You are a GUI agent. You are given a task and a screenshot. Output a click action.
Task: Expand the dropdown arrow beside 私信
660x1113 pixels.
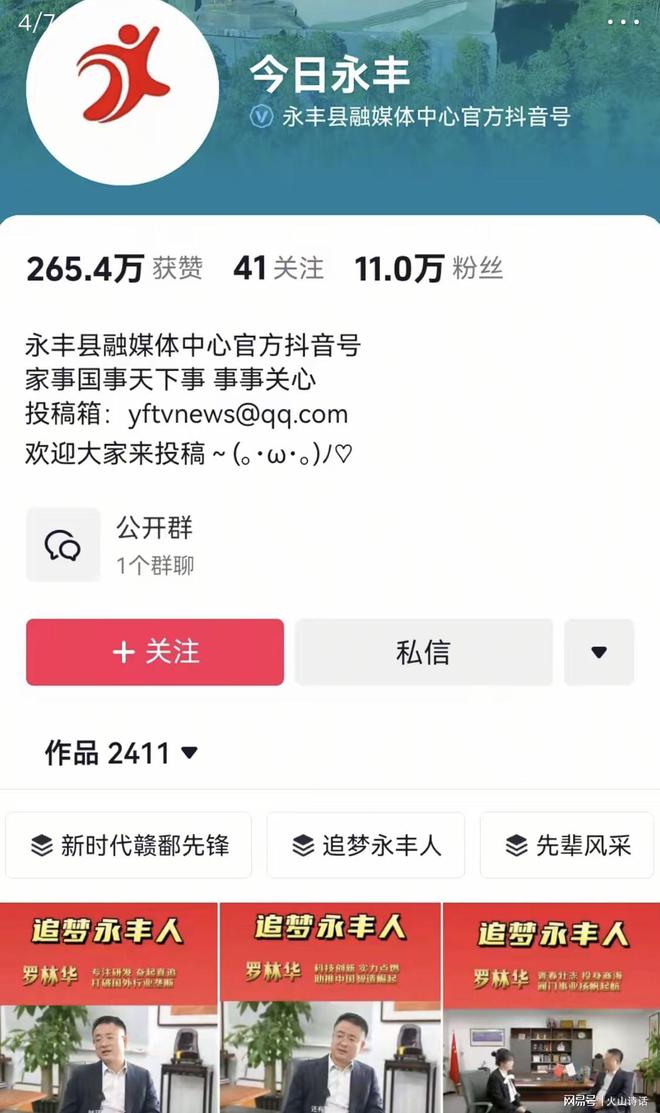click(x=598, y=652)
